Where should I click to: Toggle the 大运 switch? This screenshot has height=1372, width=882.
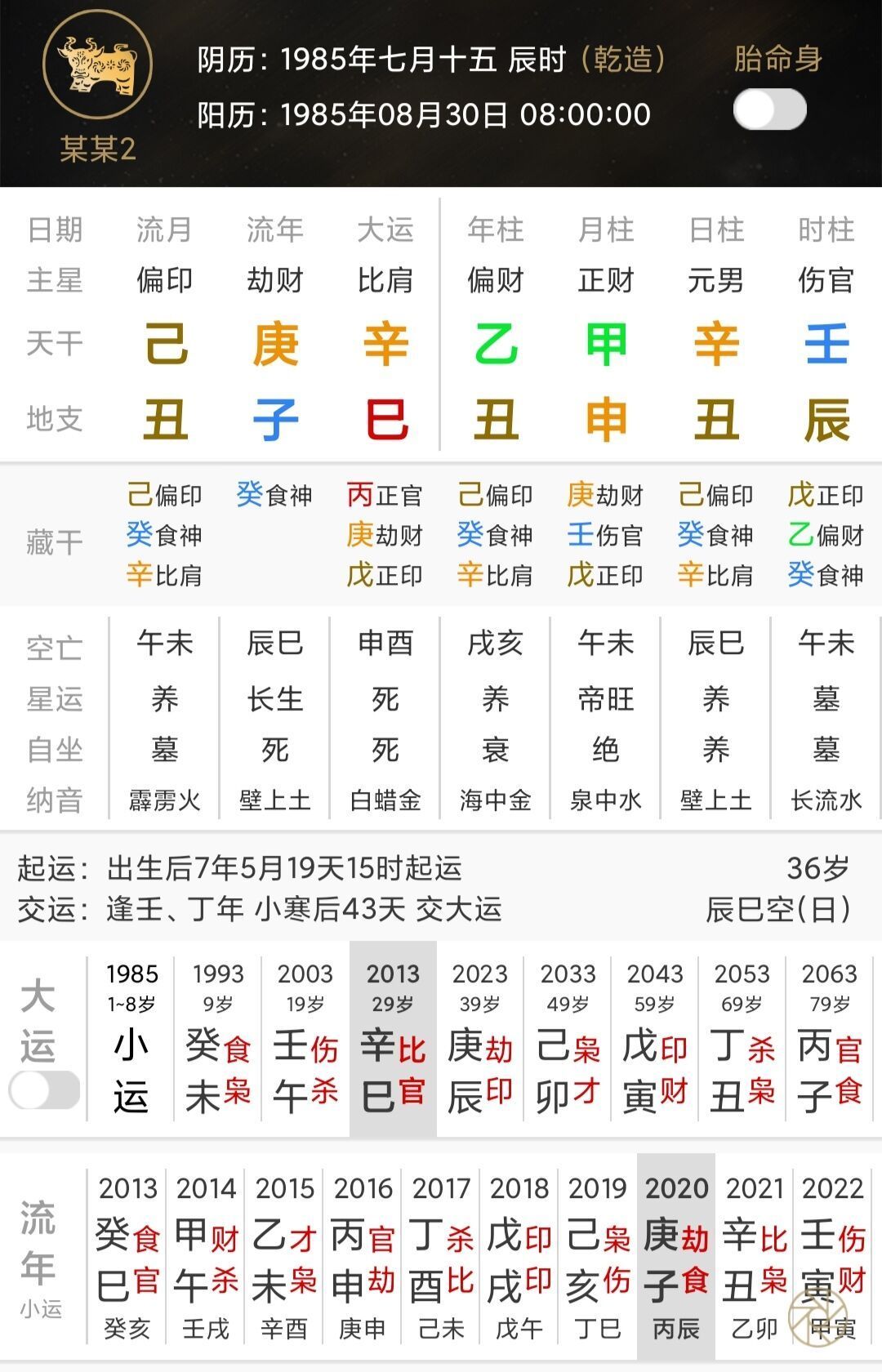tap(45, 1090)
